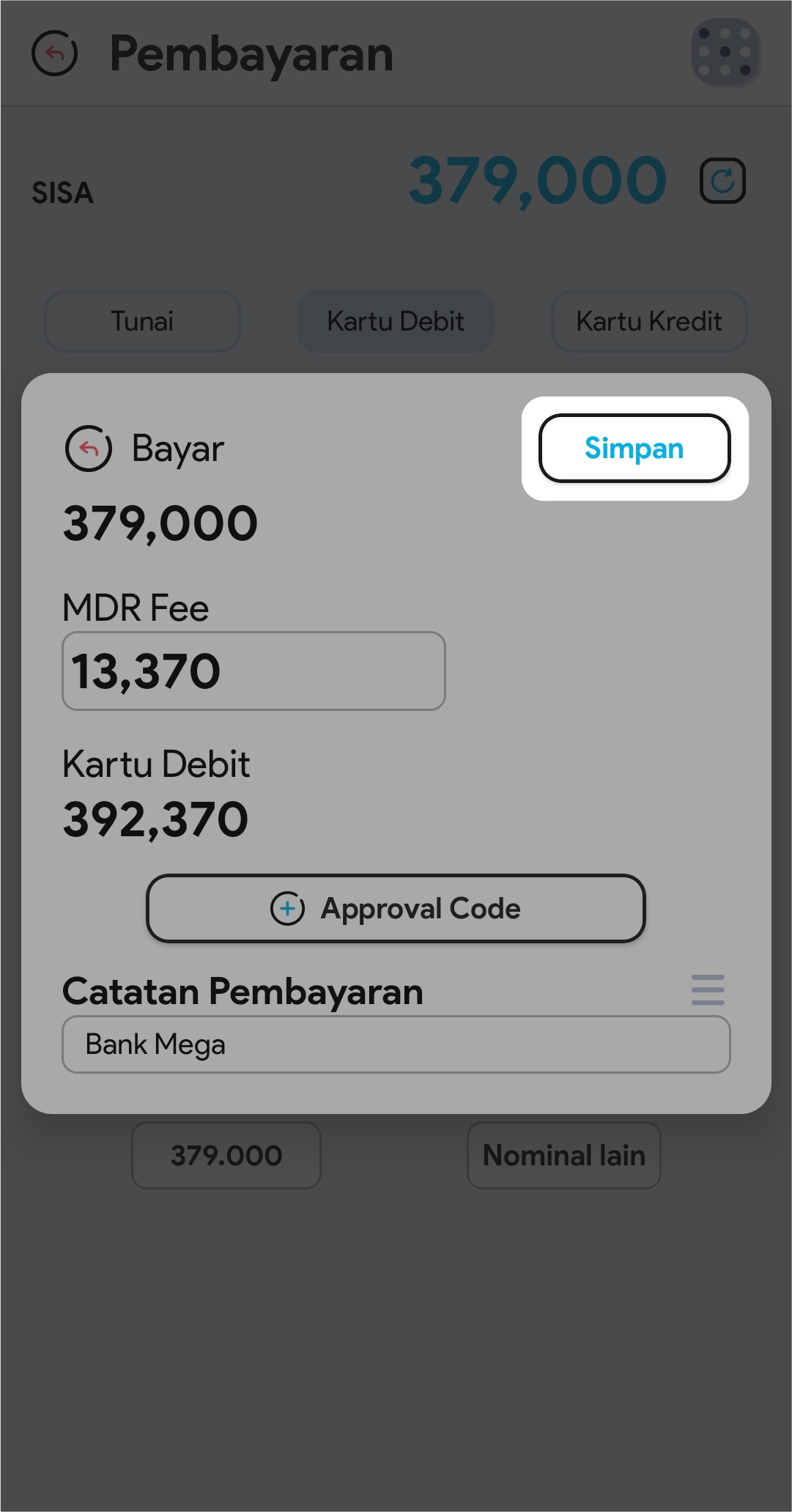792x1512 pixels.
Task: Edit the MDR Fee field
Action: (253, 671)
